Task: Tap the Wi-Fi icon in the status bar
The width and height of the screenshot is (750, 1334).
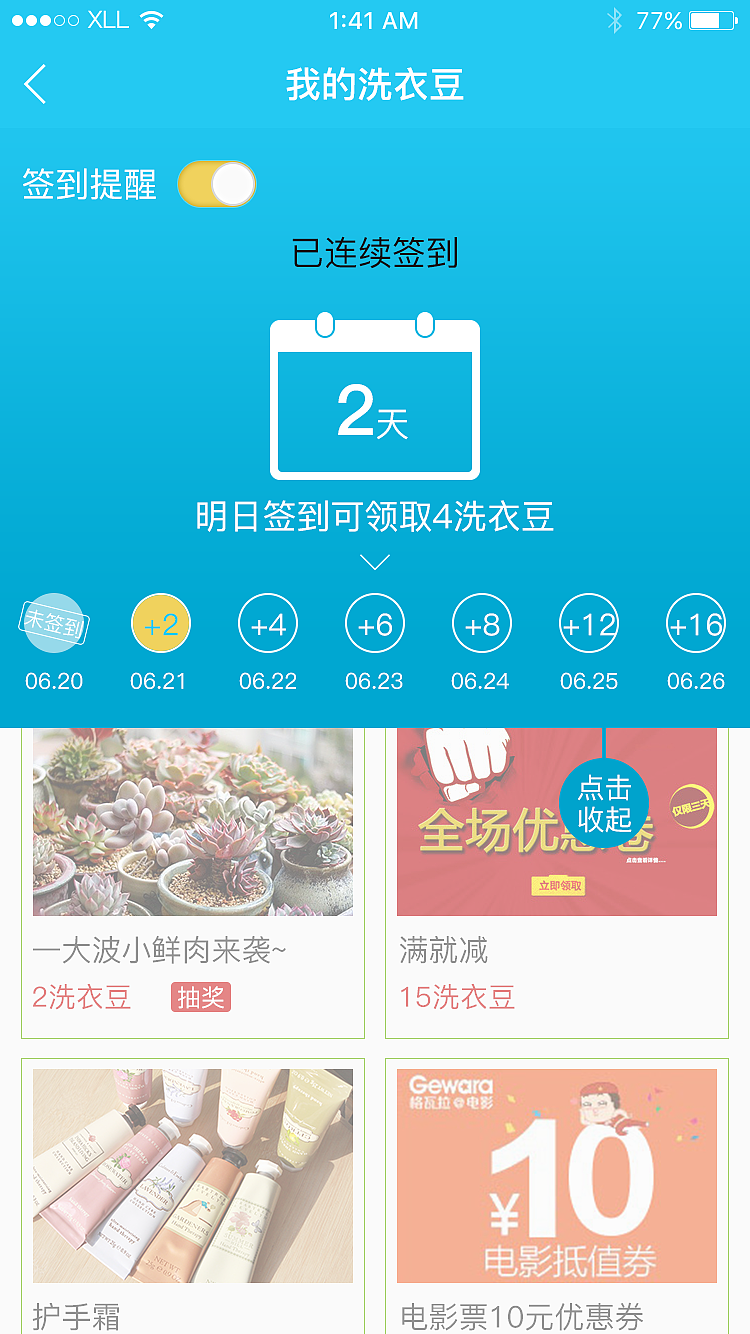Action: (x=150, y=19)
